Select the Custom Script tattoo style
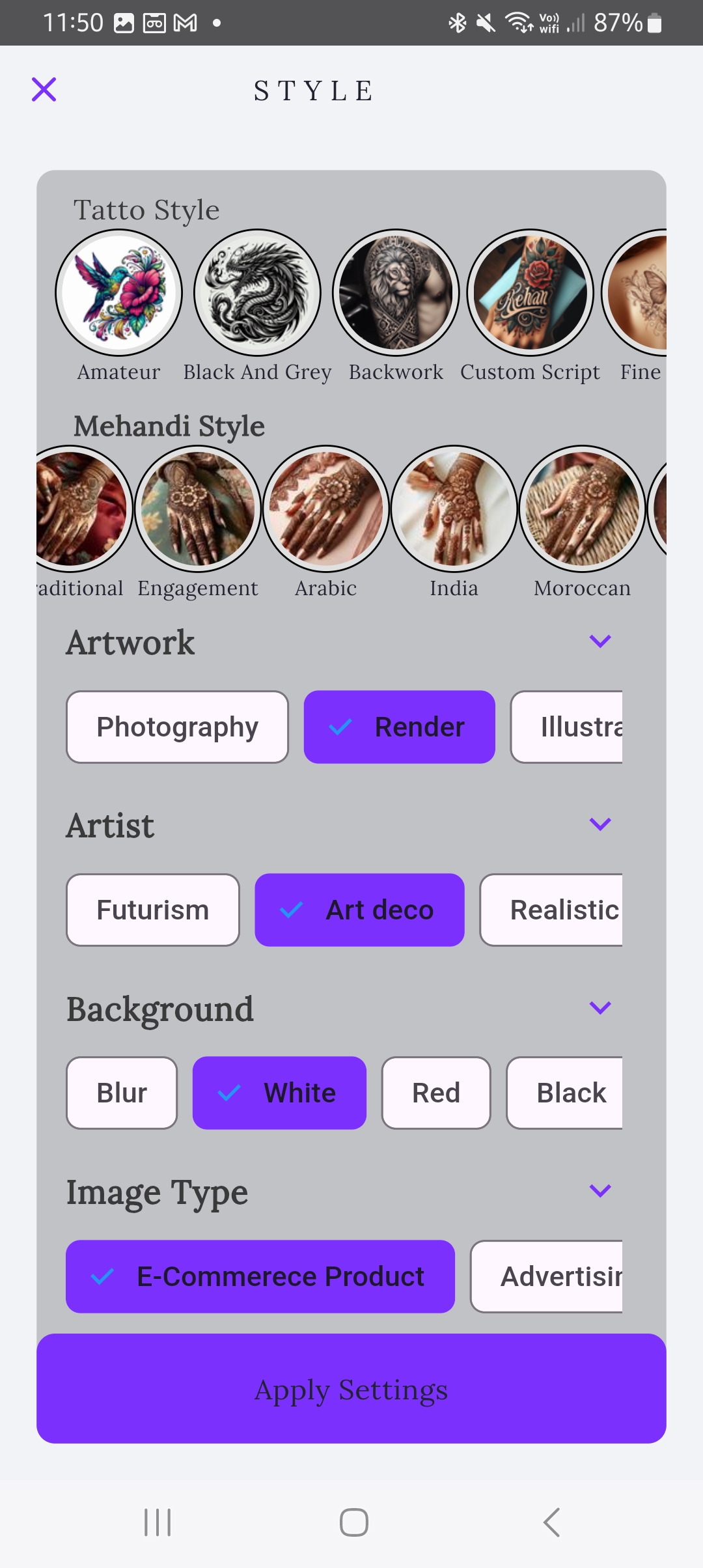Screen dimensions: 703x1568 tap(530, 292)
